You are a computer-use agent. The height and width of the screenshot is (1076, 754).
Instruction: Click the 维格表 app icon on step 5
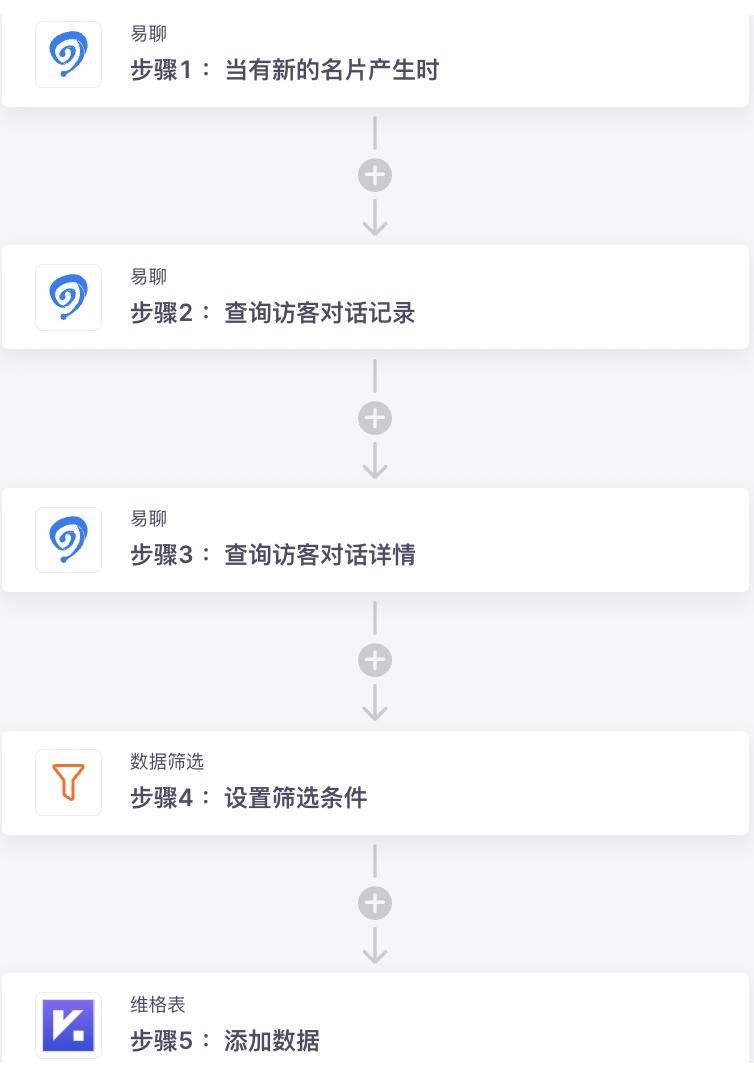point(68,1025)
